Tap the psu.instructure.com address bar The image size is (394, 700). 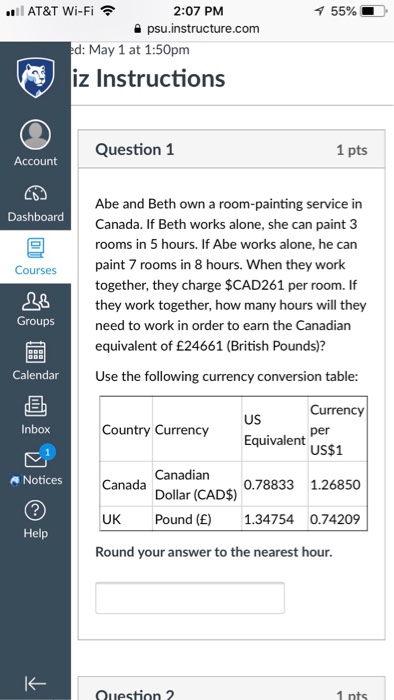tap(197, 29)
